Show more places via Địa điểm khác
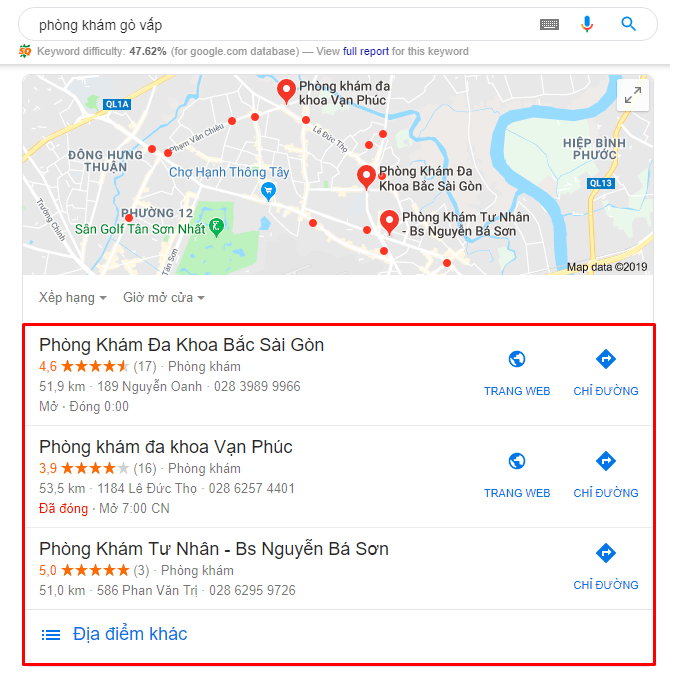683x673 pixels. 129,634
